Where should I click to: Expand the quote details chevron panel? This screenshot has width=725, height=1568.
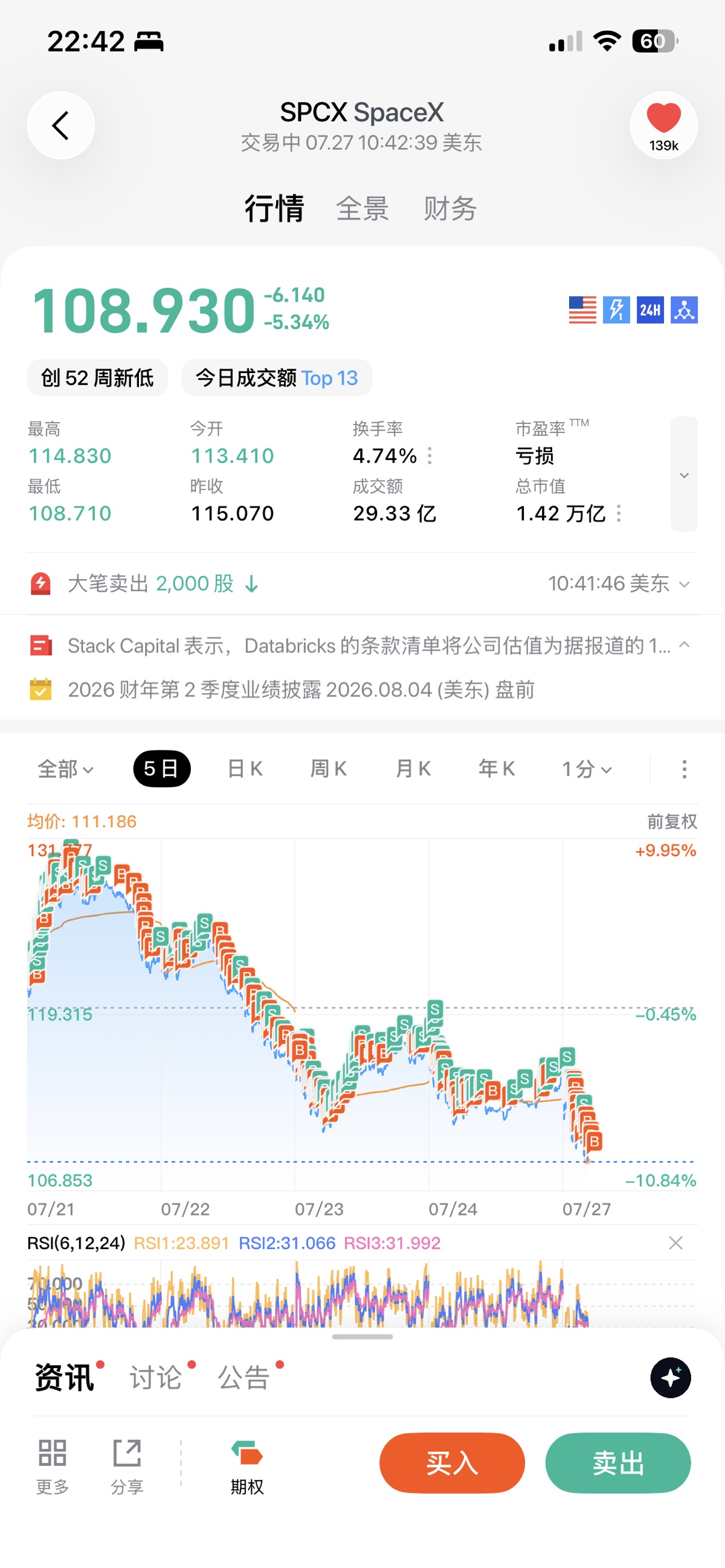point(683,474)
